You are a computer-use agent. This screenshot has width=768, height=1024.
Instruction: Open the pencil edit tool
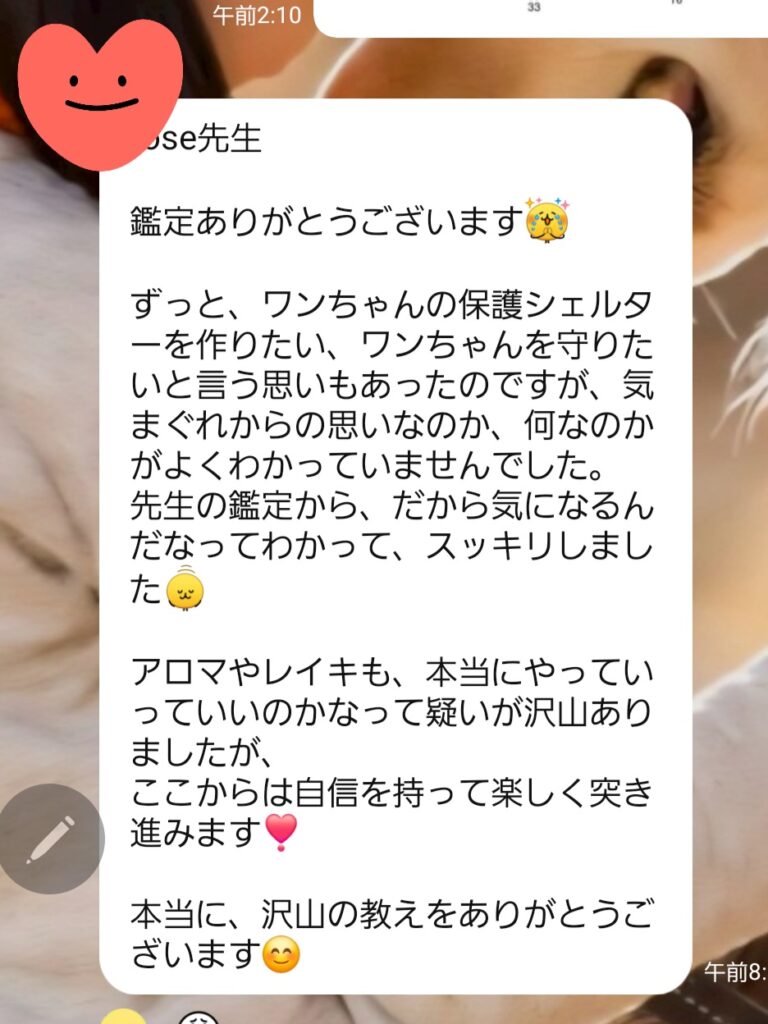pyautogui.click(x=50, y=839)
